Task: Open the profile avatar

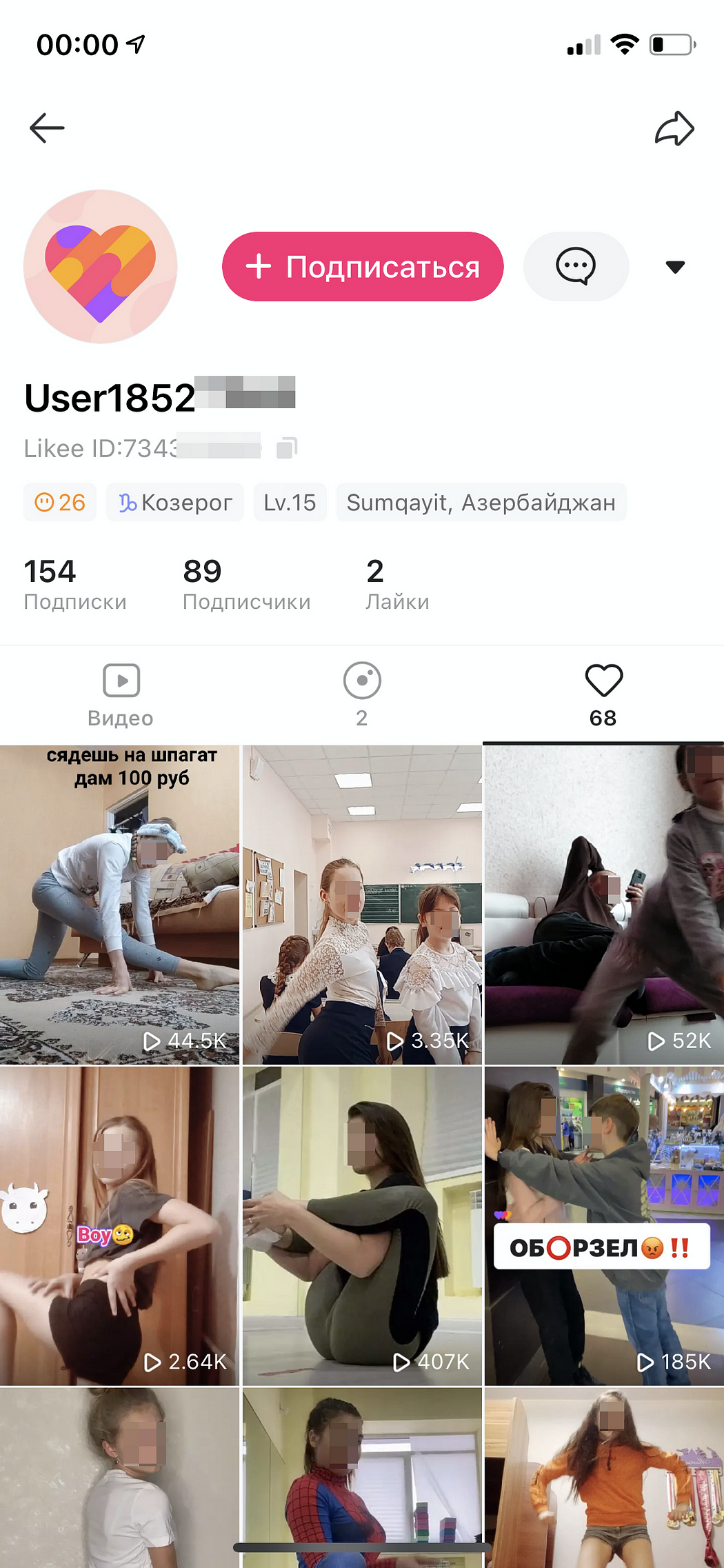Action: coord(101,267)
